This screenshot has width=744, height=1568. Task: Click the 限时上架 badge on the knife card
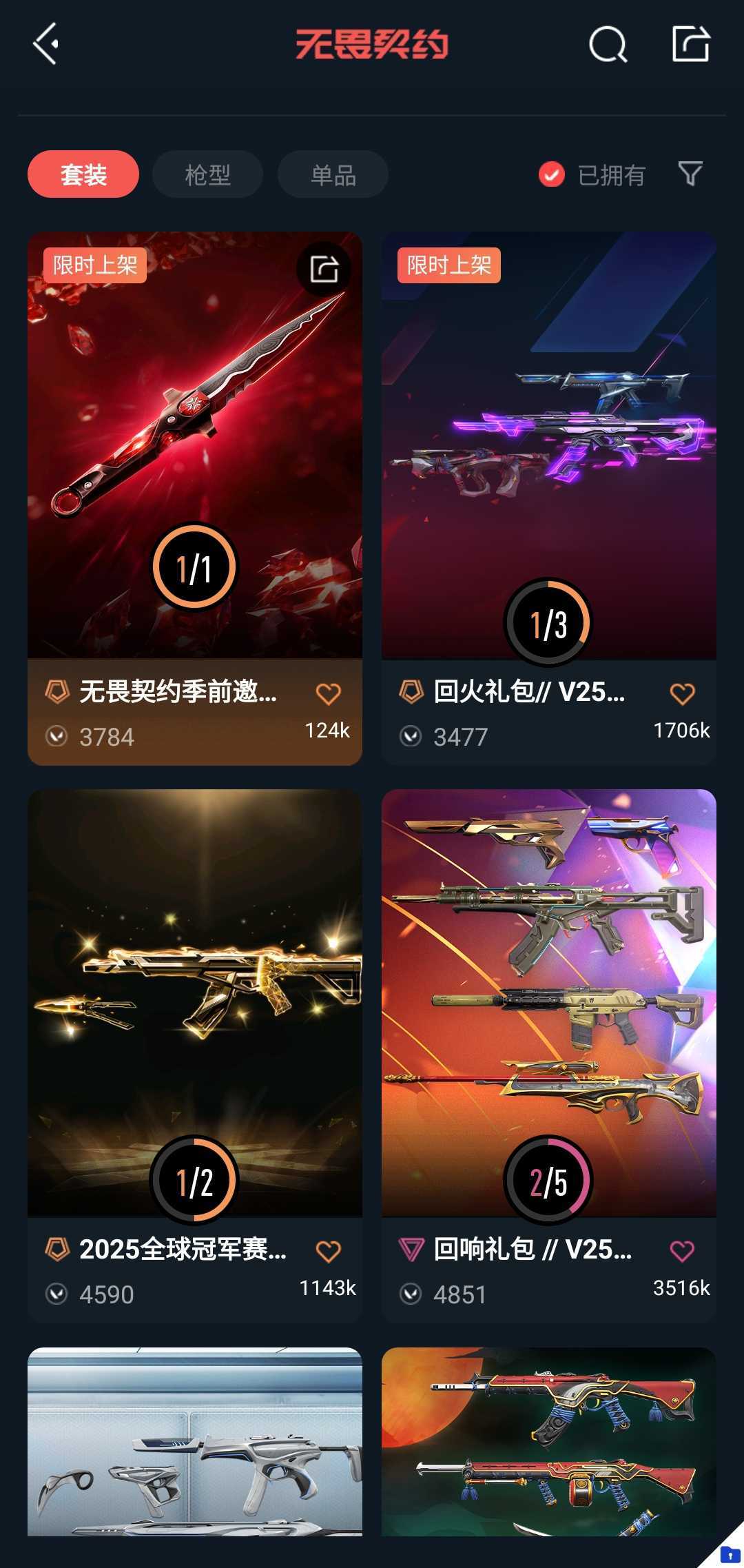[x=94, y=265]
